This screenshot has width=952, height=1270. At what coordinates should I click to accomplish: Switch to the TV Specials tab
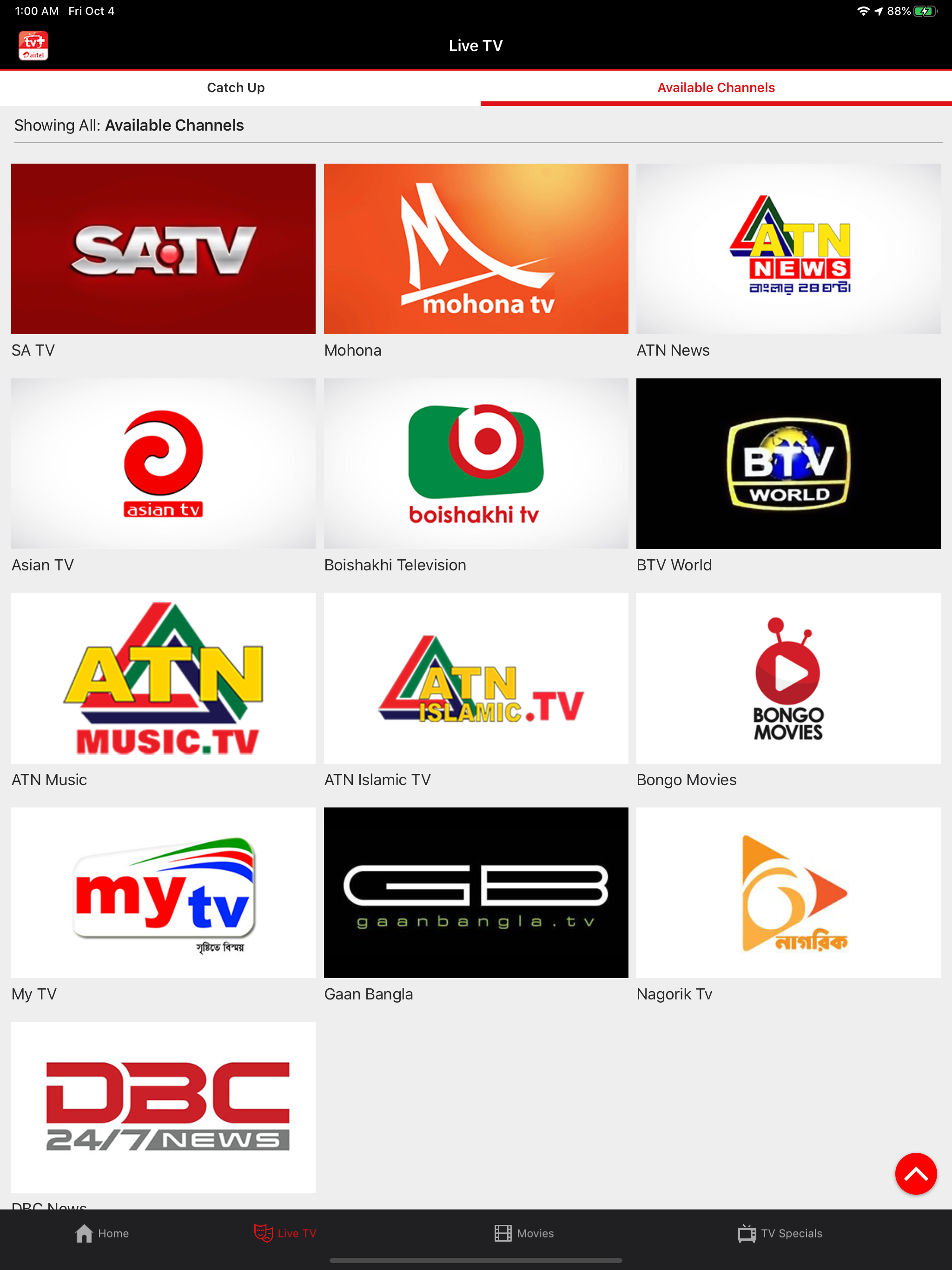780,1233
